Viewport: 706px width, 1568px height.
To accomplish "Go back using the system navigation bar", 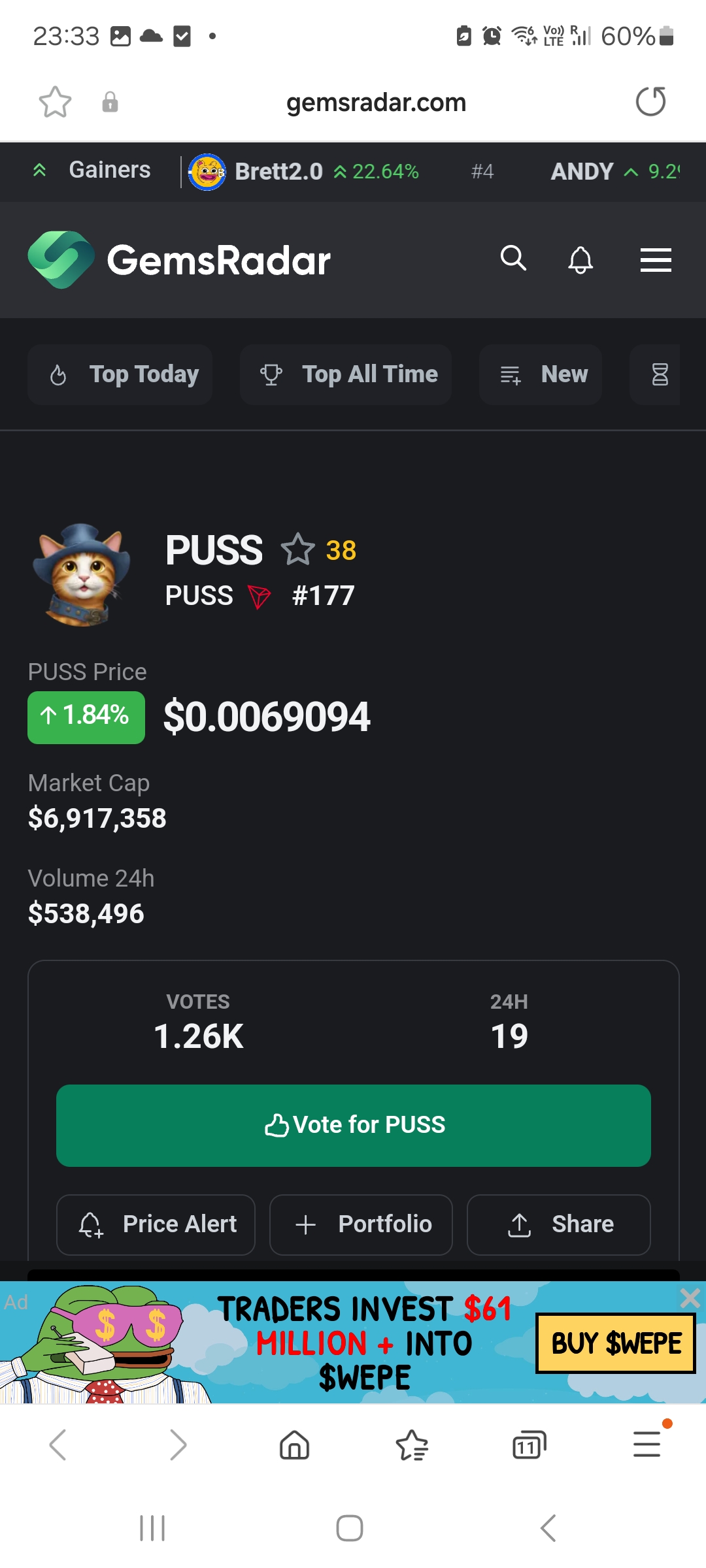I will tap(548, 1528).
